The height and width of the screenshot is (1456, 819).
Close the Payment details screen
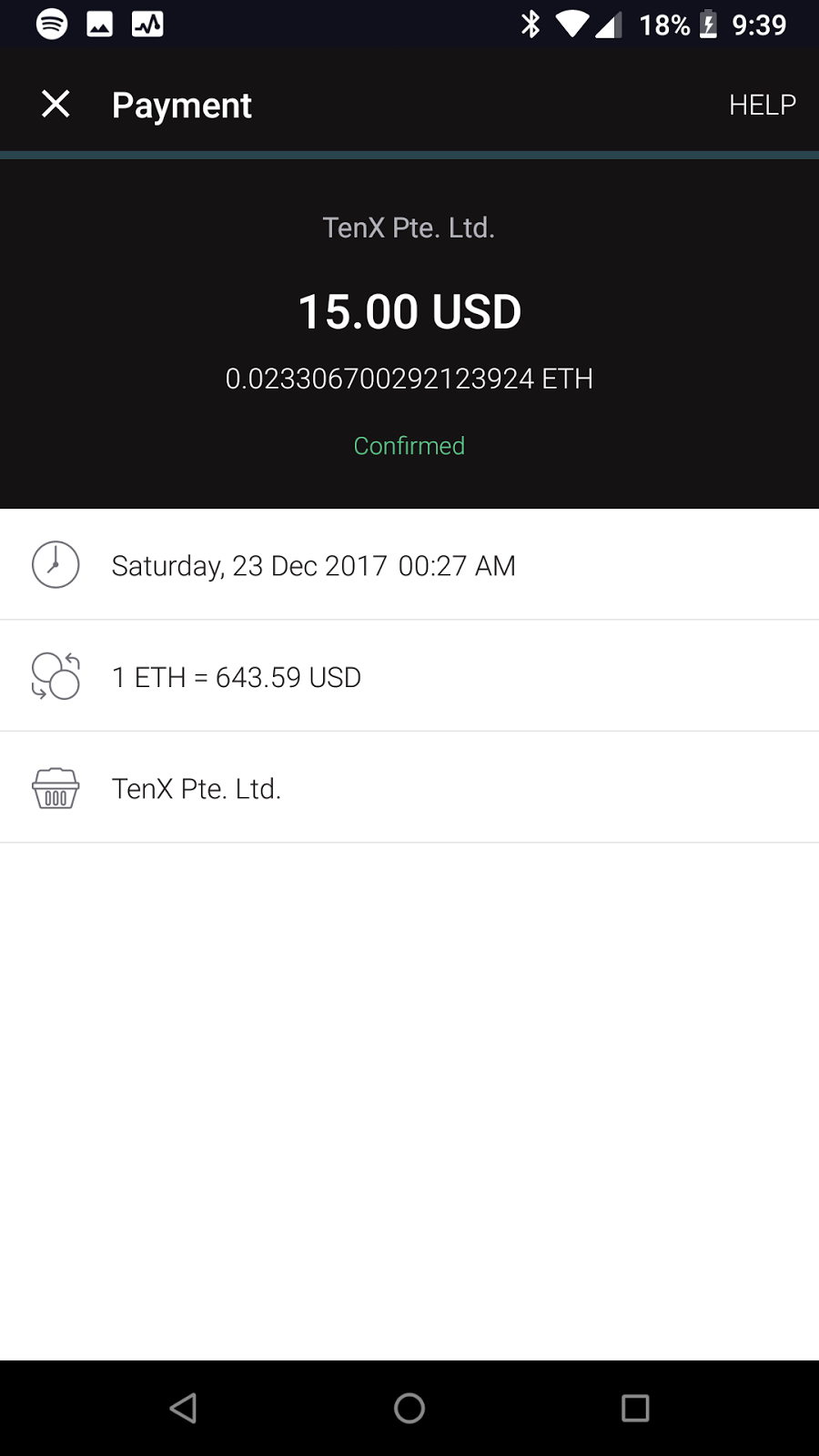pyautogui.click(x=56, y=105)
